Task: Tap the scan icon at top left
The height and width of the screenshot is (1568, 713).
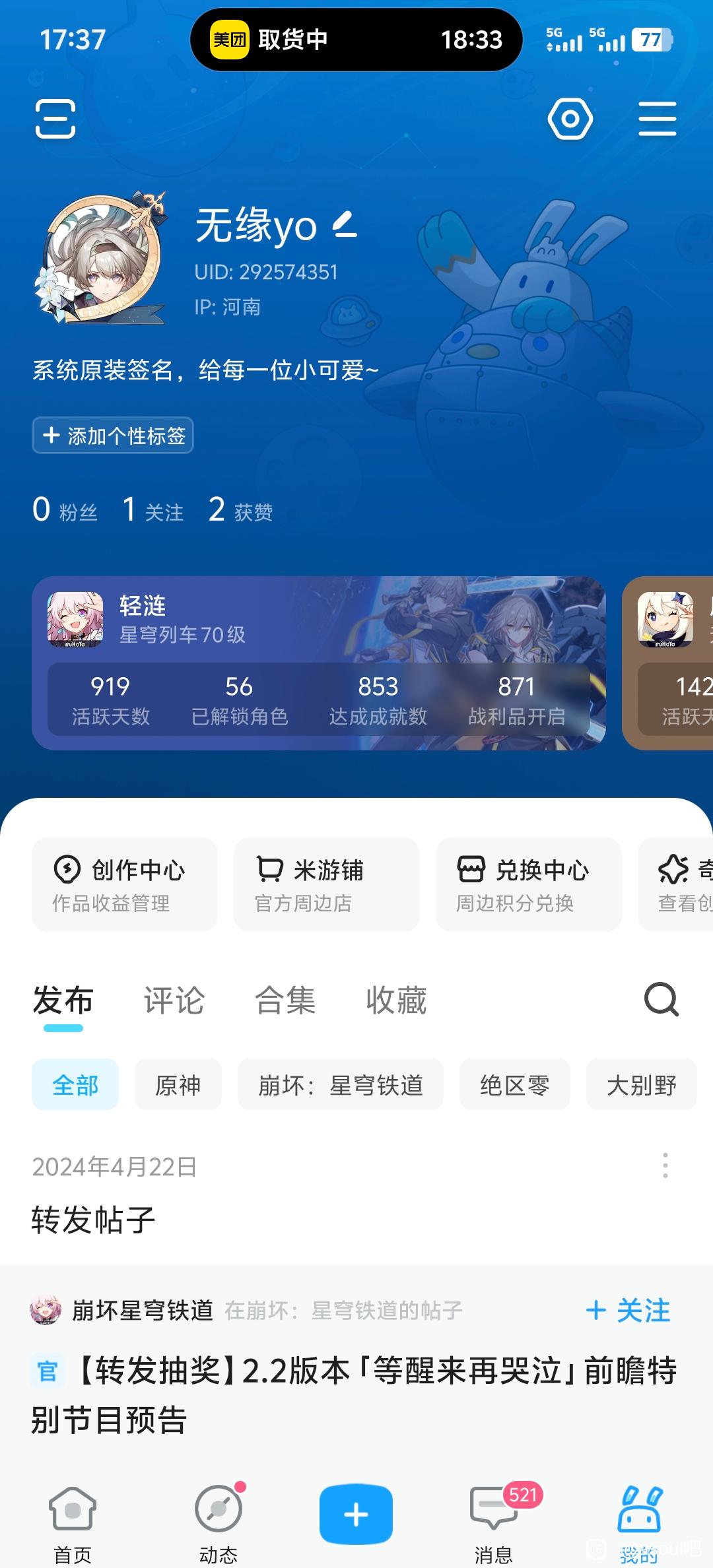Action: [55, 119]
